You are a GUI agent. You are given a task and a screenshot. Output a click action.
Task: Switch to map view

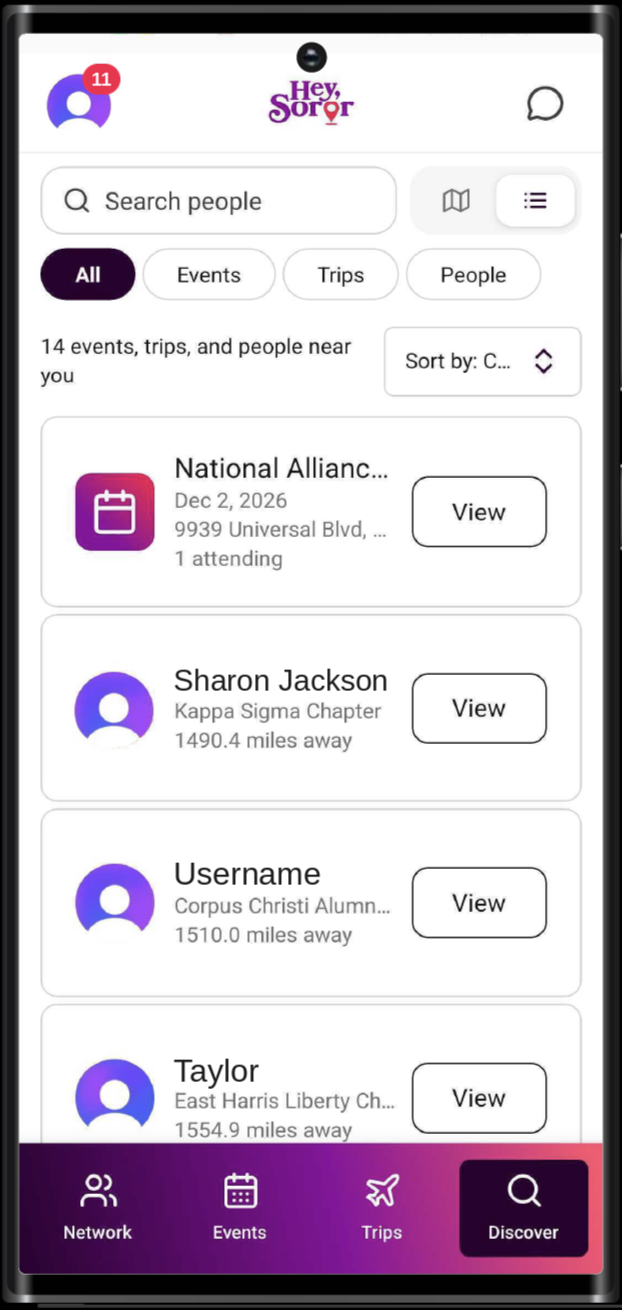[x=456, y=201]
